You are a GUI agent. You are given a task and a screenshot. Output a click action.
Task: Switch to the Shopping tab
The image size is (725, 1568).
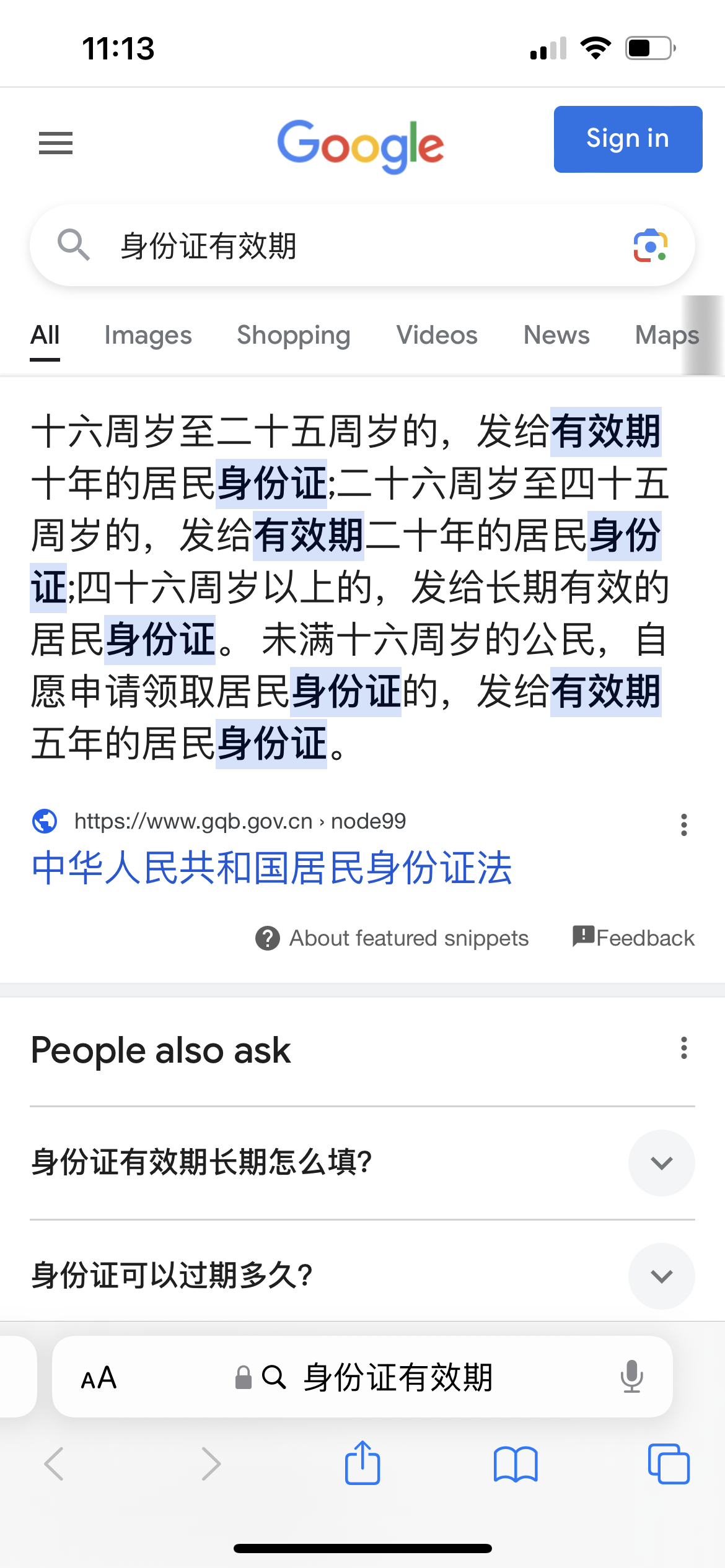tap(294, 335)
